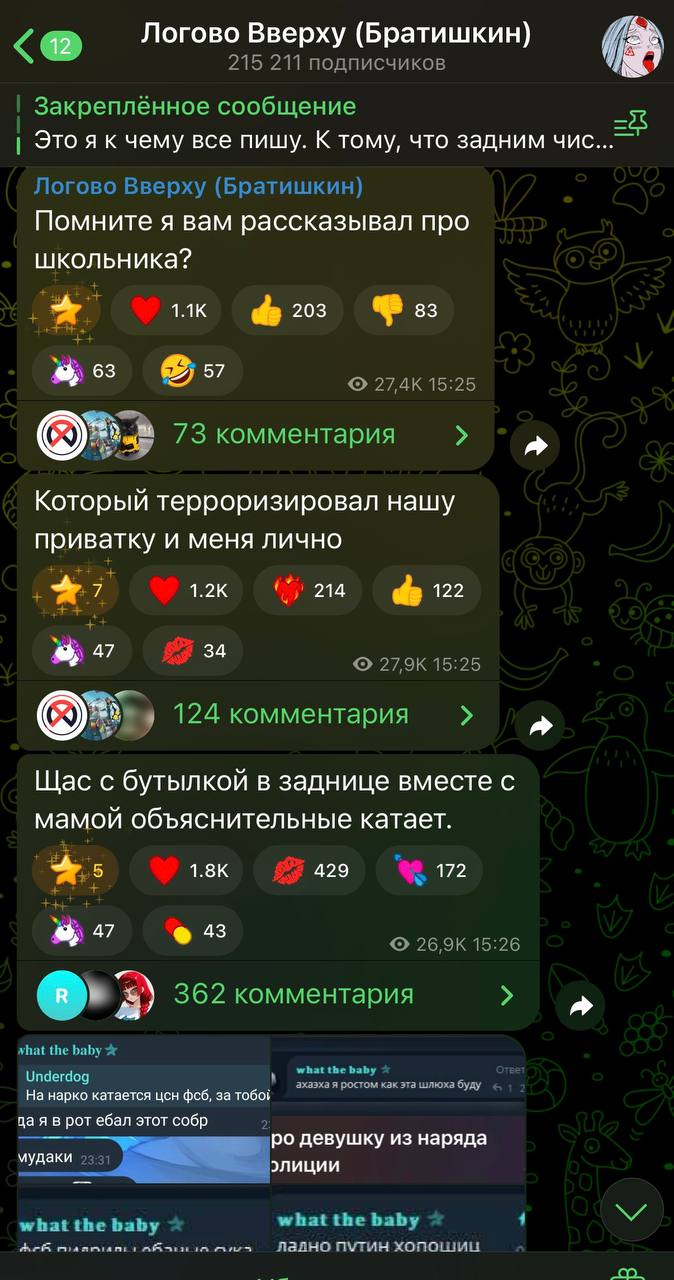Viewport: 674px width, 1280px height.
Task: Open the channel profile avatar
Action: [x=632, y=46]
